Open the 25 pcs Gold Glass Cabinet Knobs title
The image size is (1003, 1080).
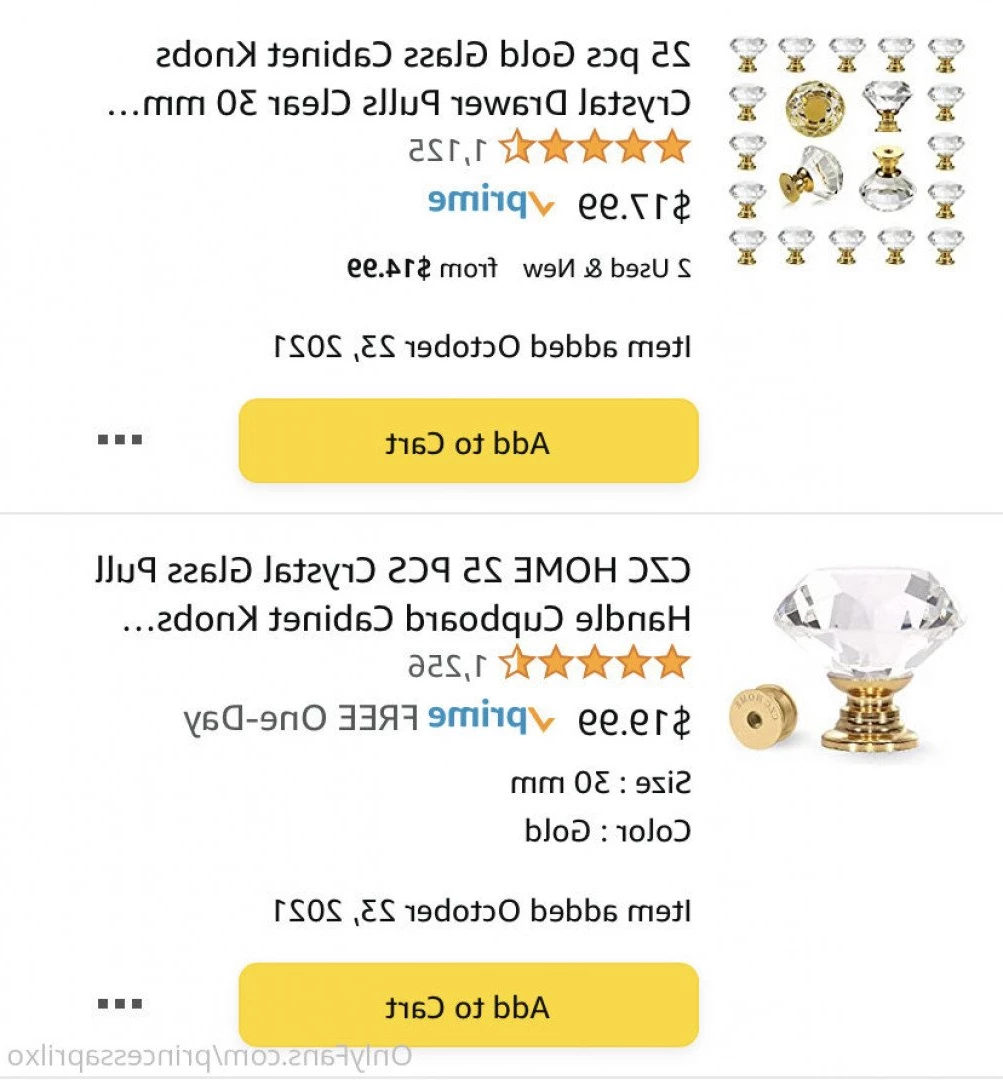pyautogui.click(x=400, y=78)
